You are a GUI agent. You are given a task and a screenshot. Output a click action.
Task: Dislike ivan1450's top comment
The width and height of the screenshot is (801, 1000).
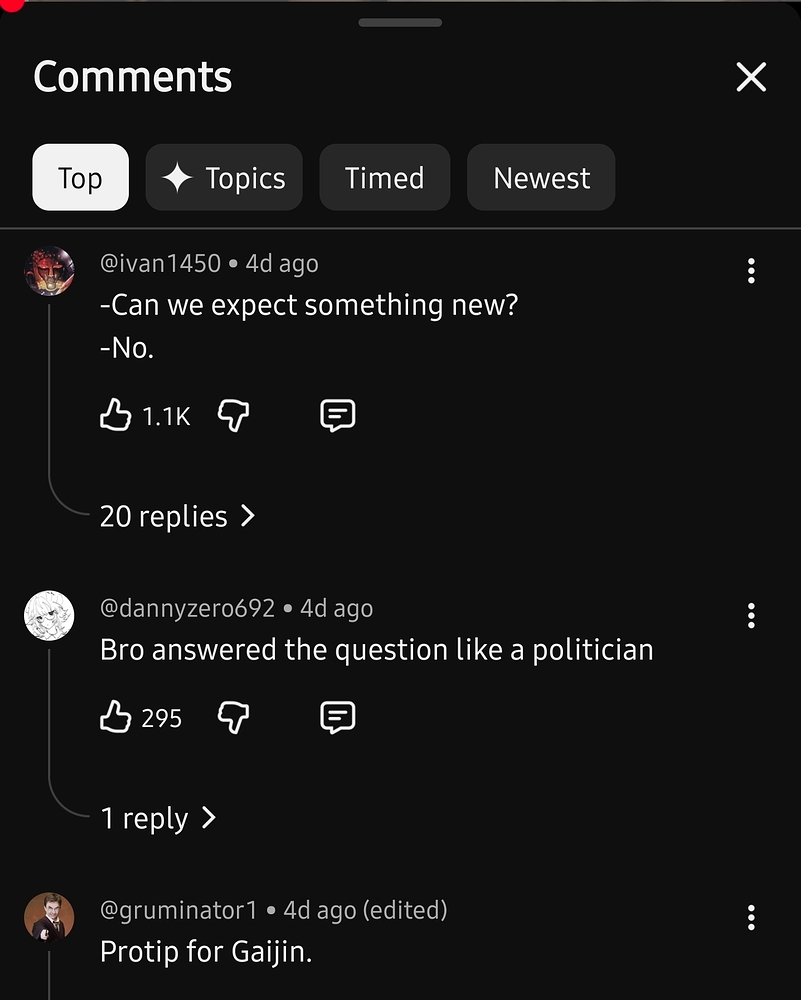[x=233, y=415]
